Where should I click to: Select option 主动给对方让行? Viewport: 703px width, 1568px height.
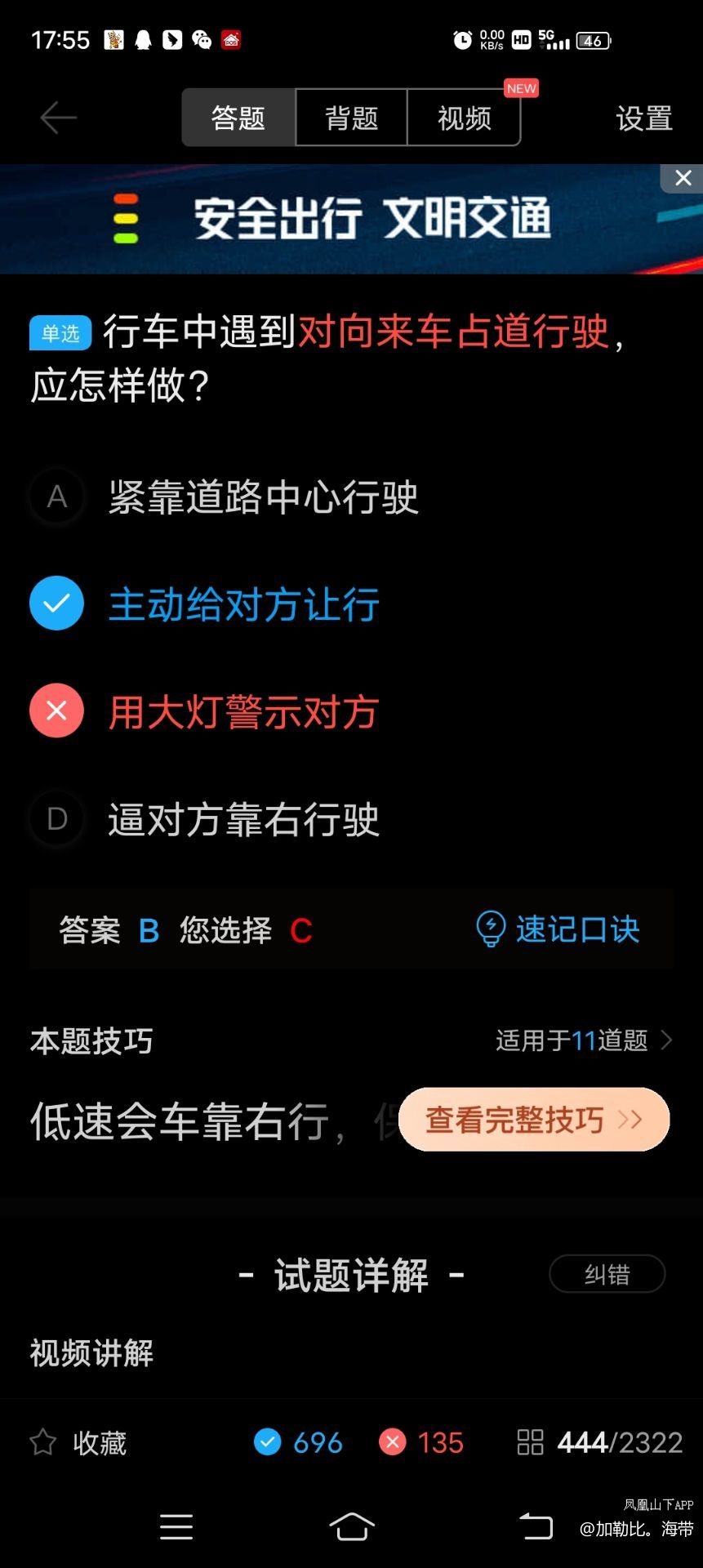[243, 604]
